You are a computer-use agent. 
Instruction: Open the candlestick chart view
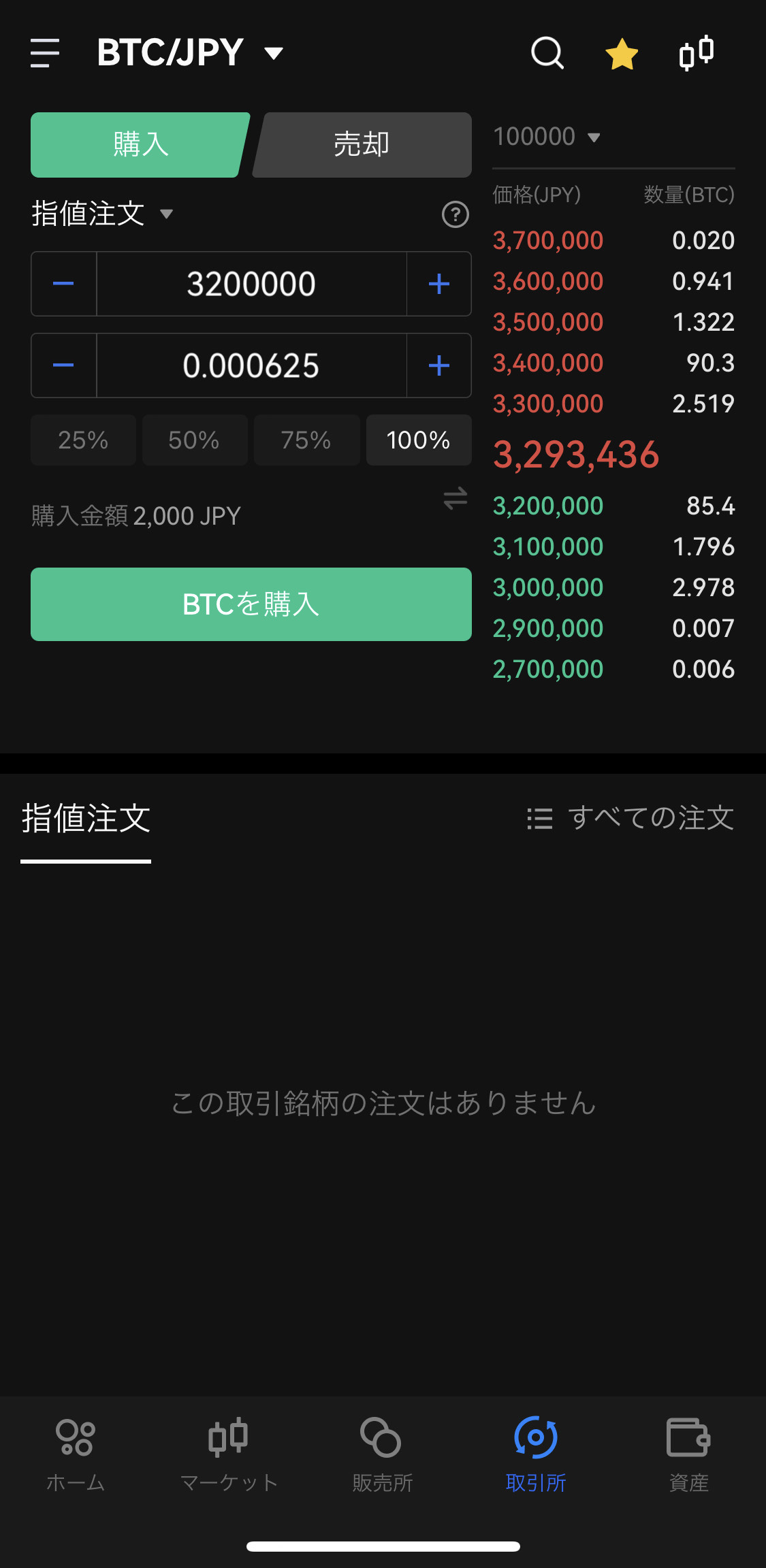[697, 53]
